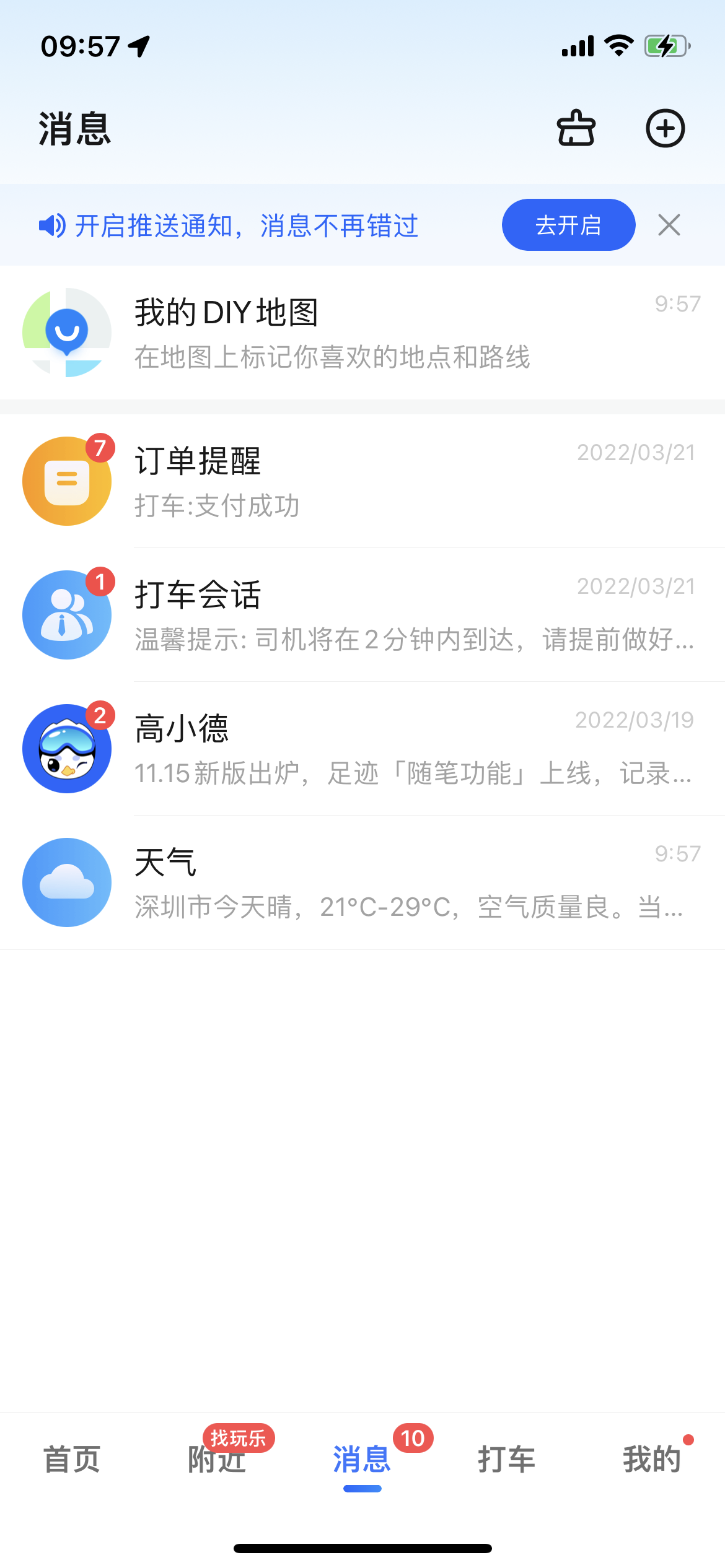Go to the 打车 tab
Viewport: 725px width, 1568px height.
pos(507,1459)
